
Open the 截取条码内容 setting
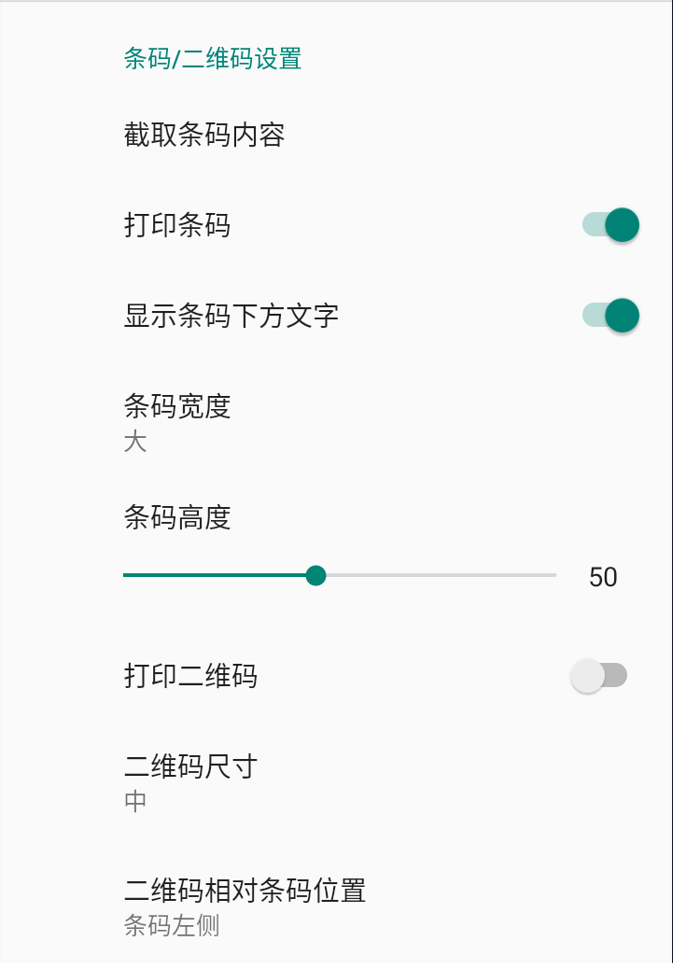click(205, 135)
